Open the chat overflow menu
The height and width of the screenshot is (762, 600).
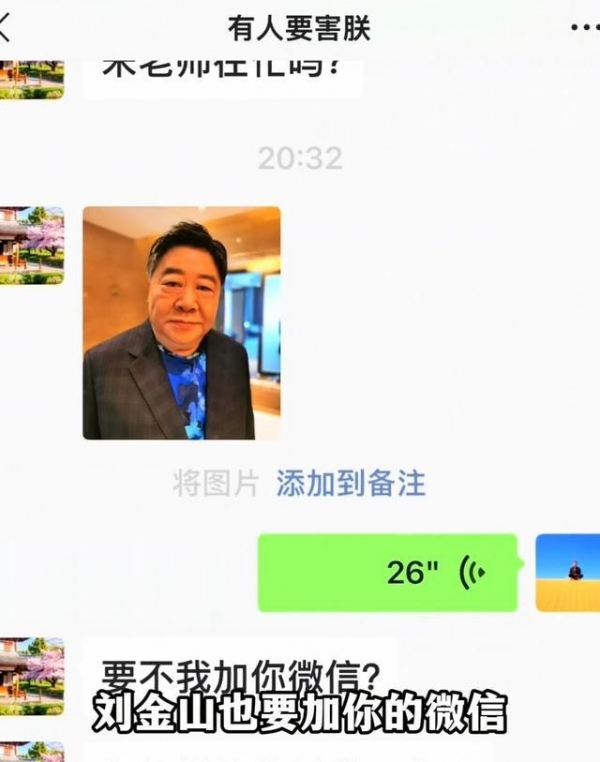pos(584,28)
